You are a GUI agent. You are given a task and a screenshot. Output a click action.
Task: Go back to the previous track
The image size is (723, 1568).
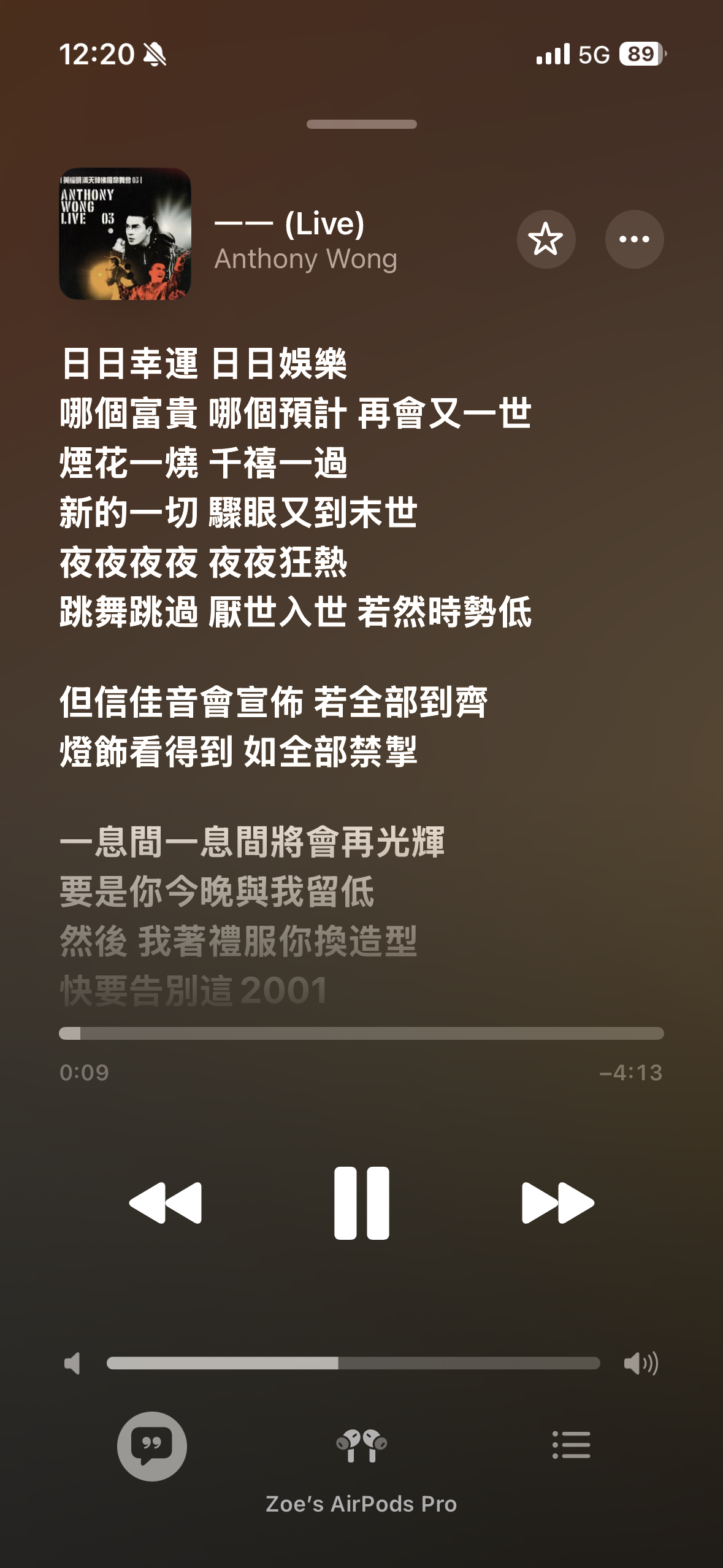click(x=166, y=1203)
